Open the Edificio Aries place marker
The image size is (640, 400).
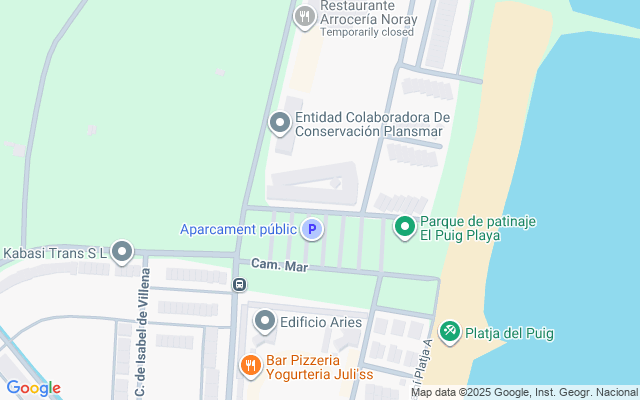[x=265, y=322]
